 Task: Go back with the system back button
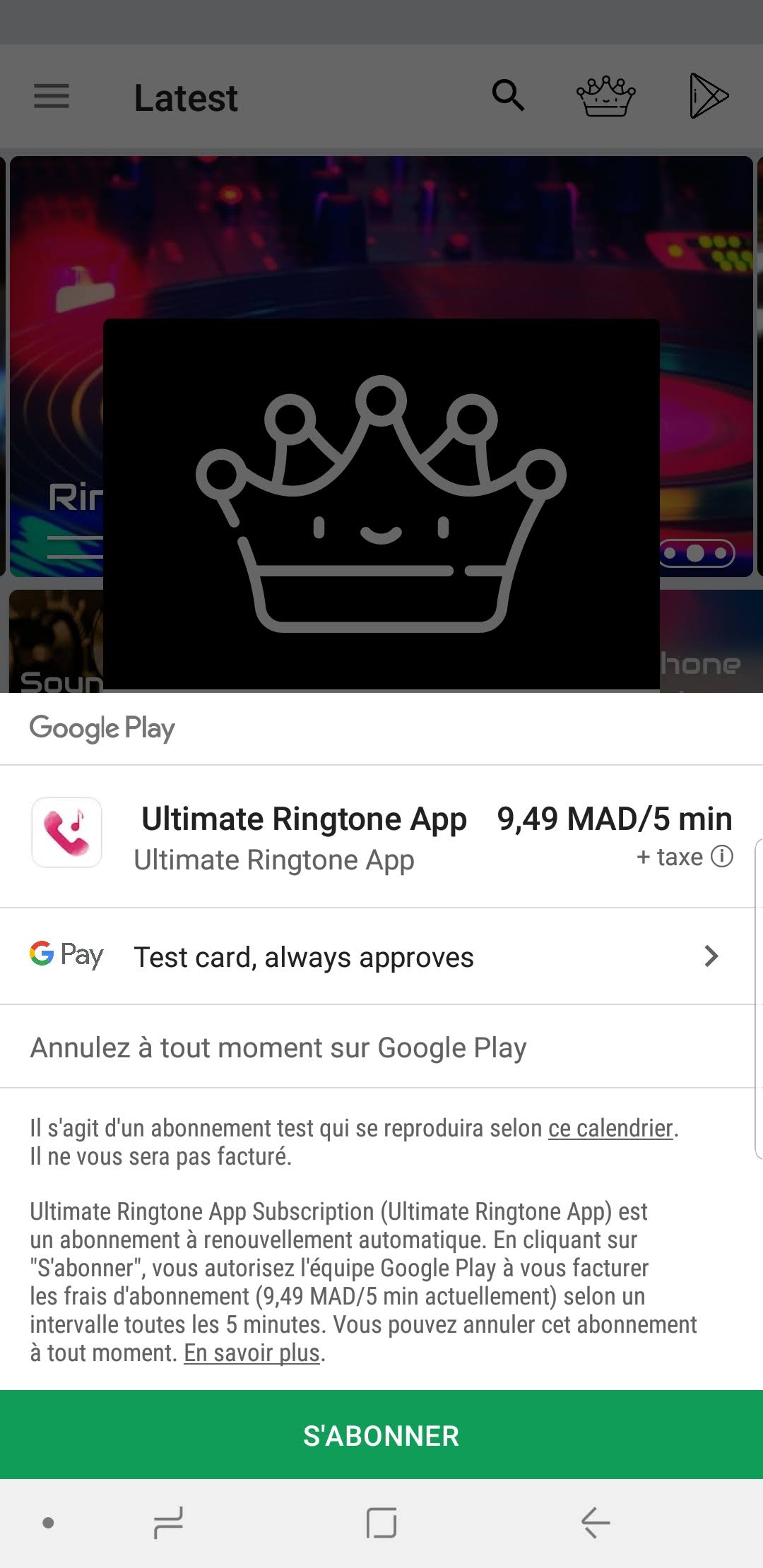(595, 1522)
